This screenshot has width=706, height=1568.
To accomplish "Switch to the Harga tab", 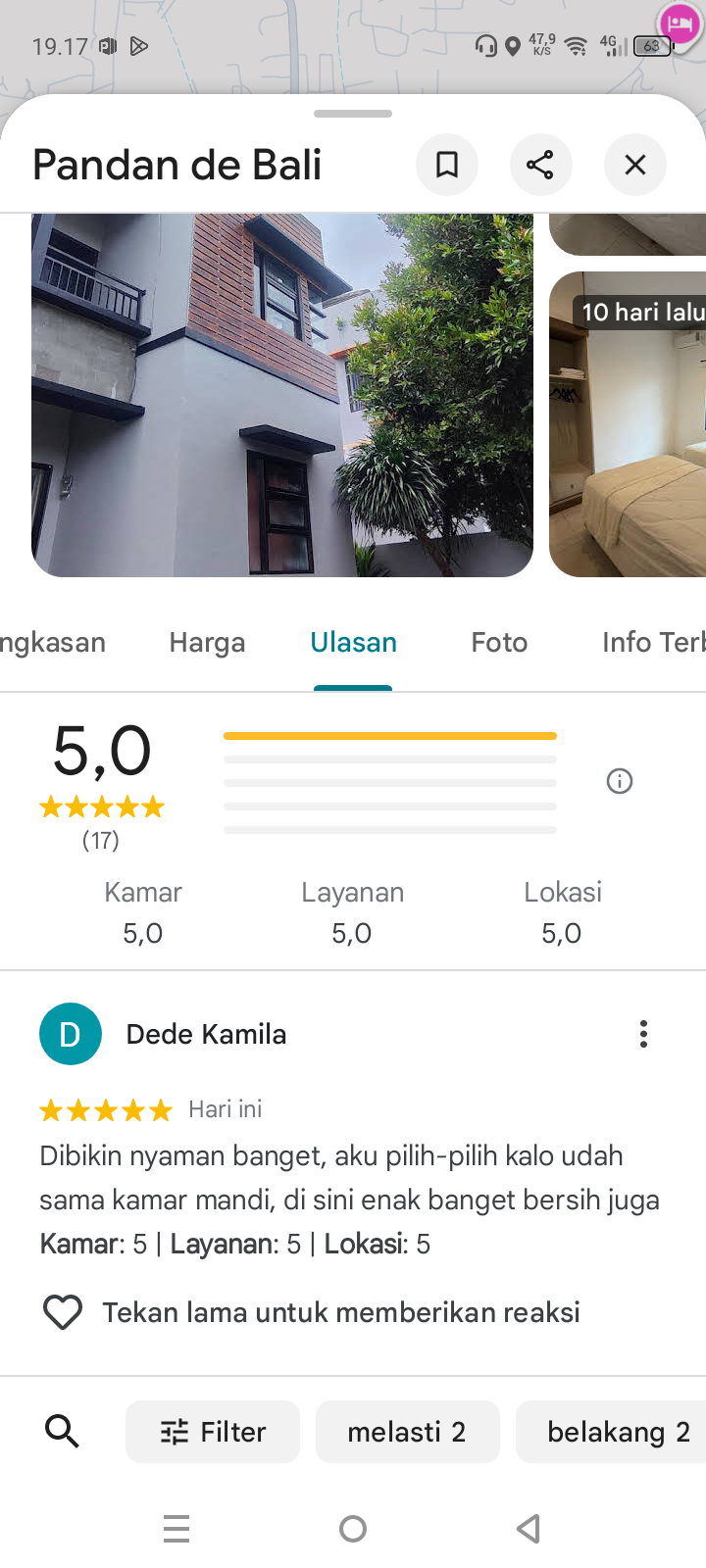I will pos(207,643).
